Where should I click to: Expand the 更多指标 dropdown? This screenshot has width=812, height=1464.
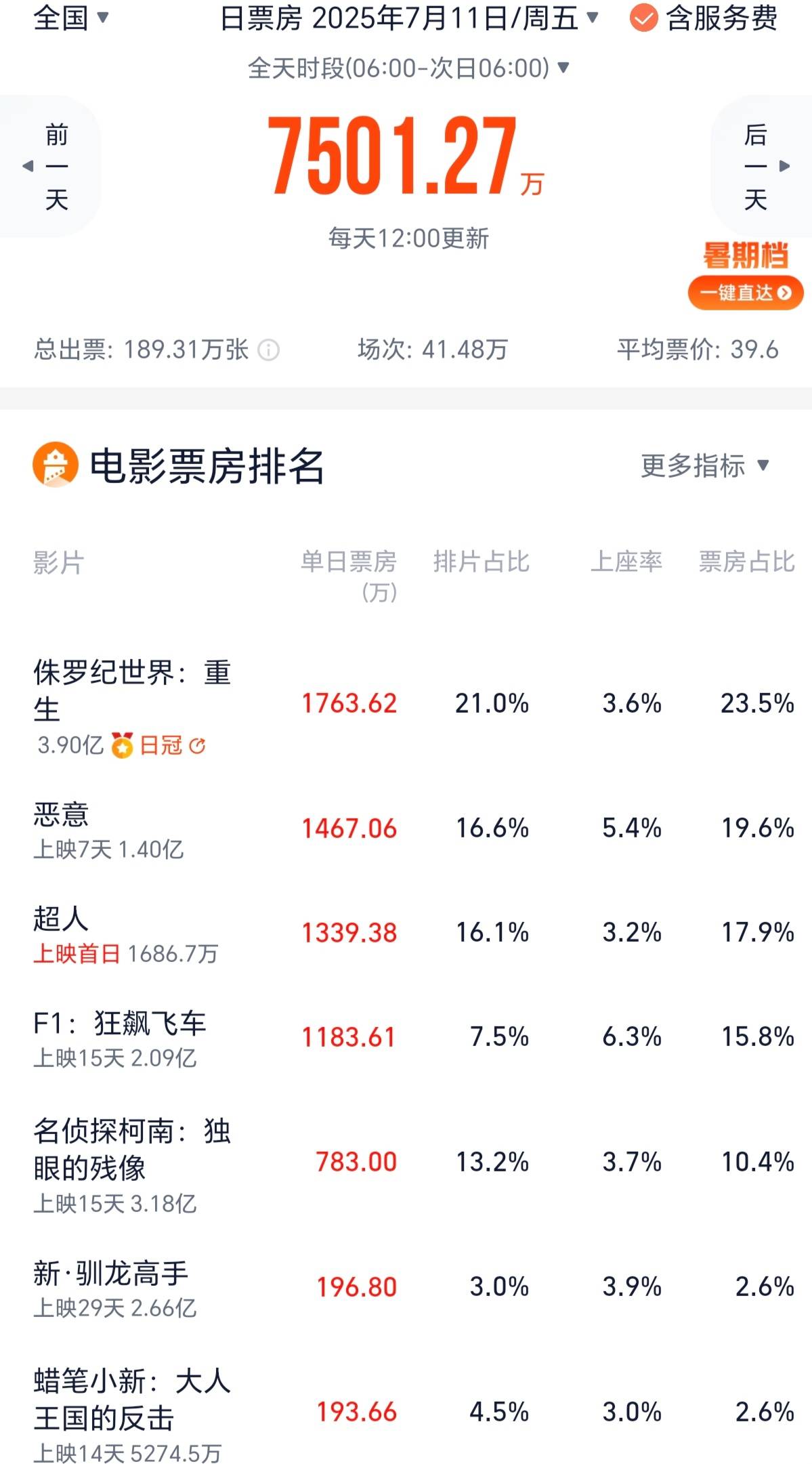pos(705,465)
